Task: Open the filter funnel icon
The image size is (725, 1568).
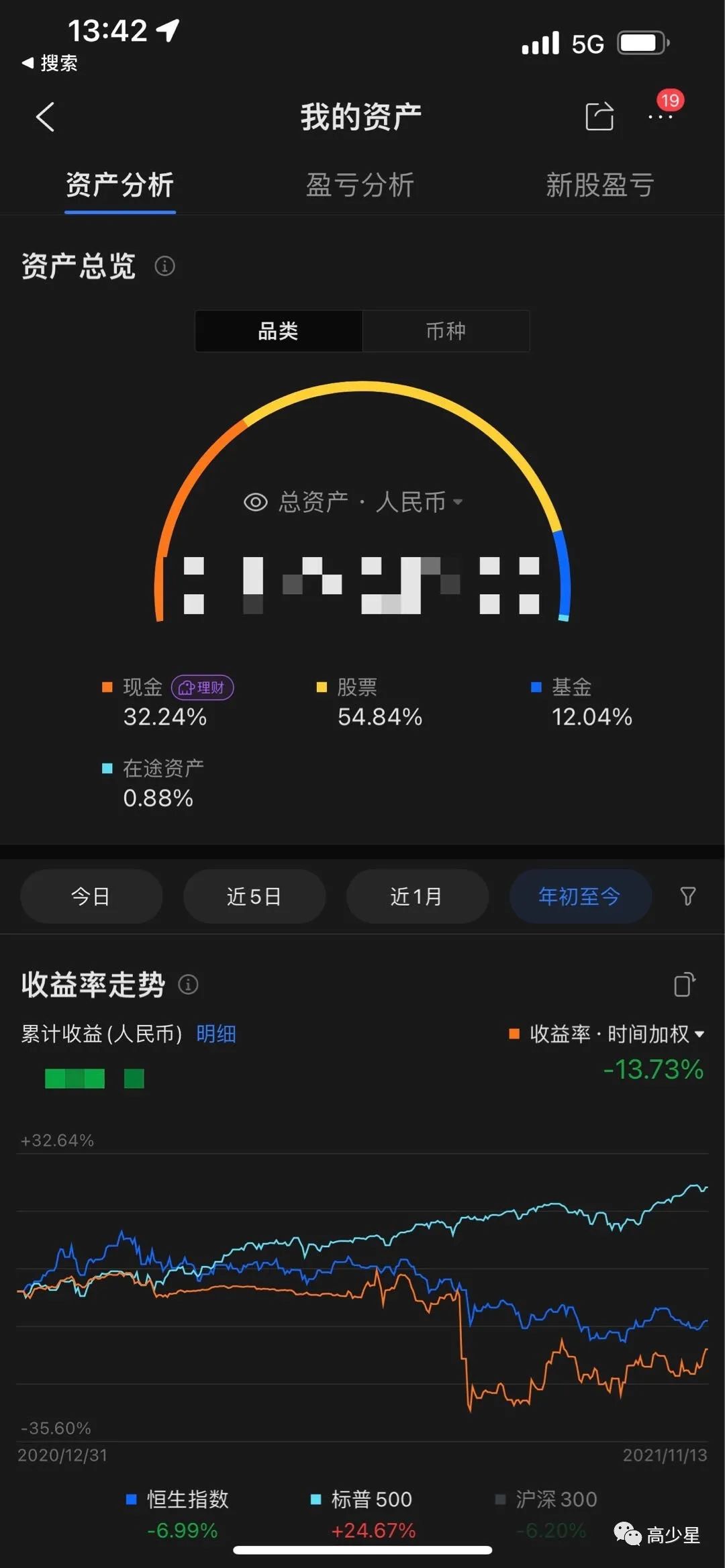Action: [688, 896]
